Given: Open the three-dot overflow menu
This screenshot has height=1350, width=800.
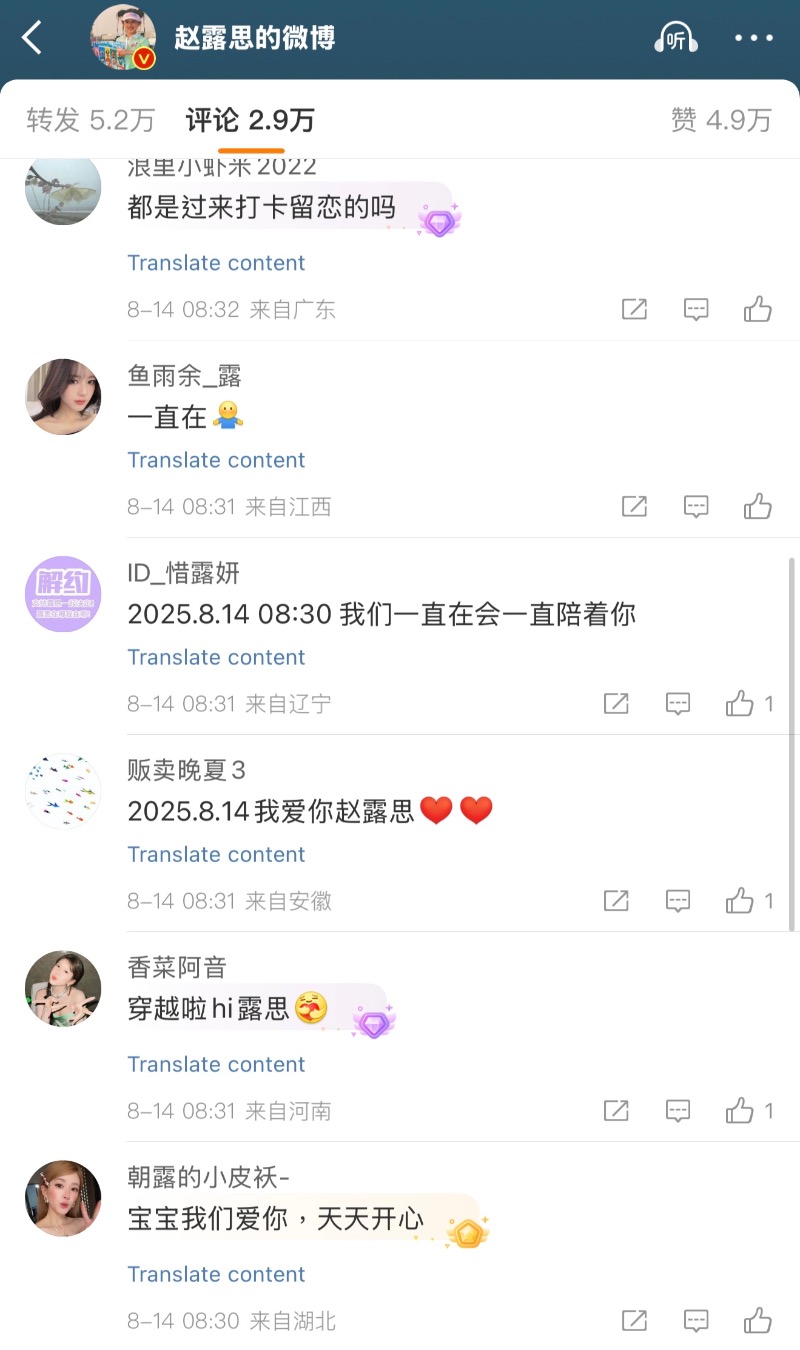Looking at the screenshot, I should pyautogui.click(x=753, y=39).
